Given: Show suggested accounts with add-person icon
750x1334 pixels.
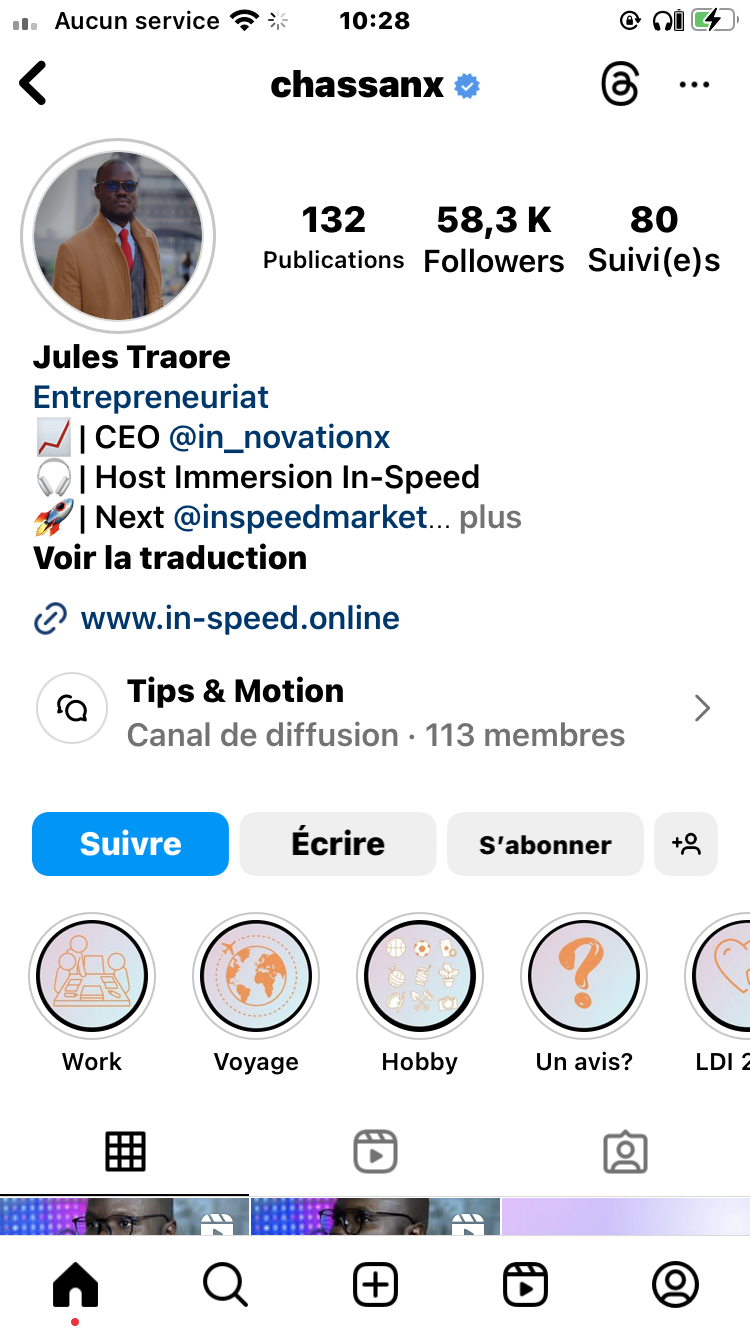Looking at the screenshot, I should coord(686,844).
